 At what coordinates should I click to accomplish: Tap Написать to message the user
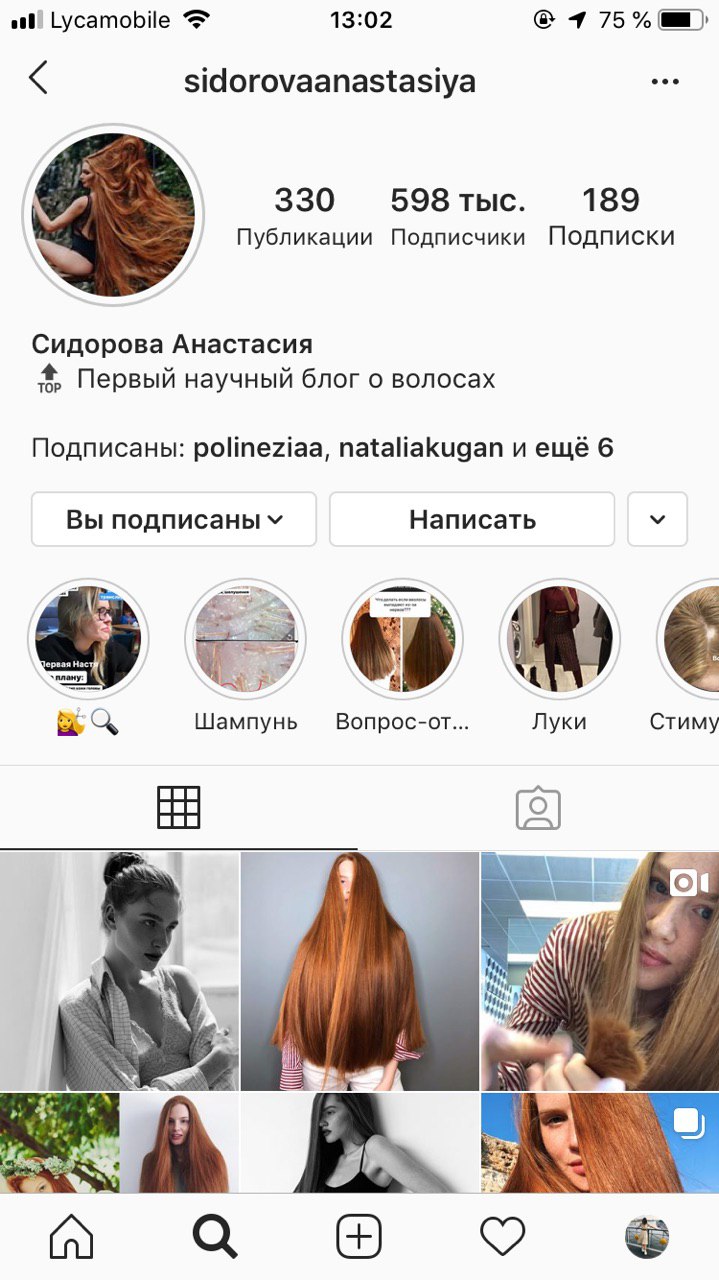[x=472, y=519]
